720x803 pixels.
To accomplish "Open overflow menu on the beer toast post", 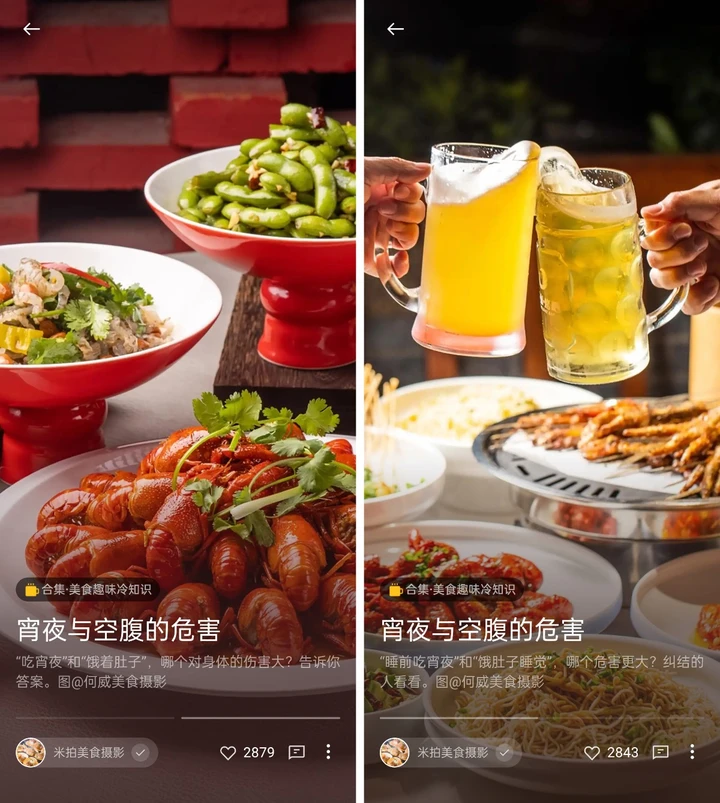I will coord(691,751).
